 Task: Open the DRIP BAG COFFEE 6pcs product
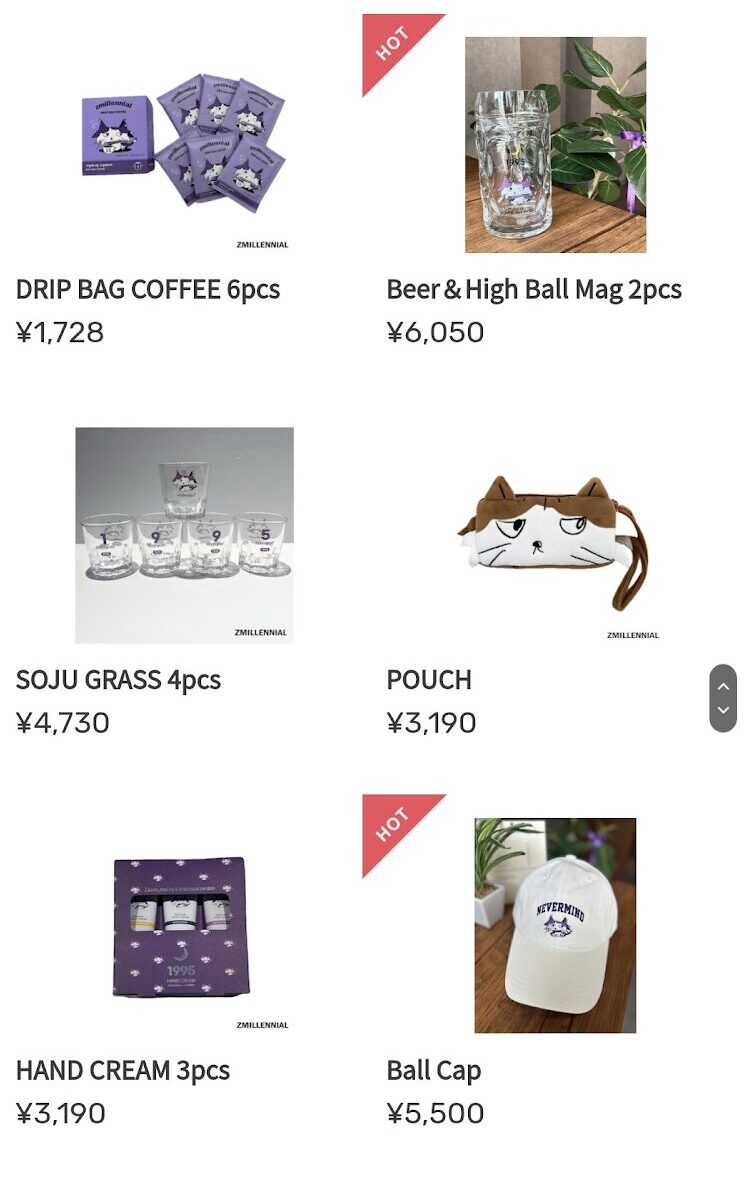(184, 145)
